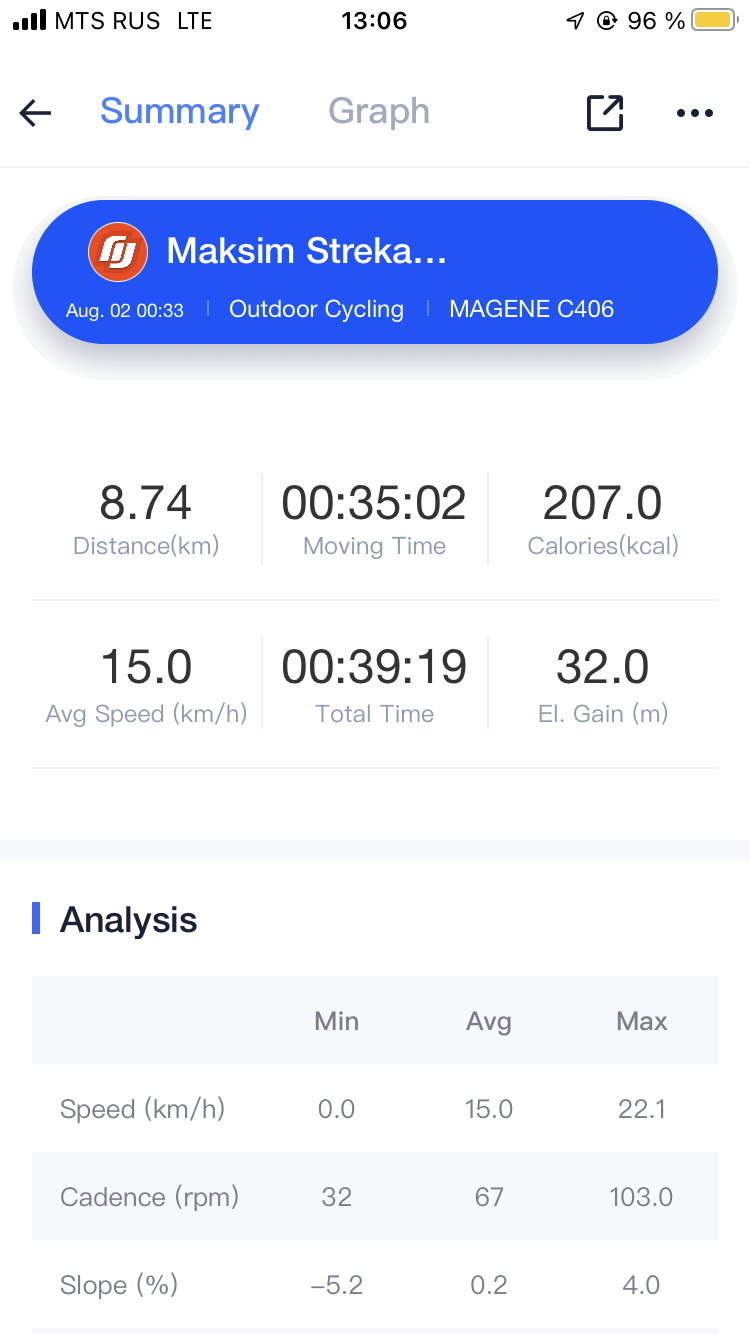Switch to the Graph tab
This screenshot has width=750, height=1334.
point(379,111)
